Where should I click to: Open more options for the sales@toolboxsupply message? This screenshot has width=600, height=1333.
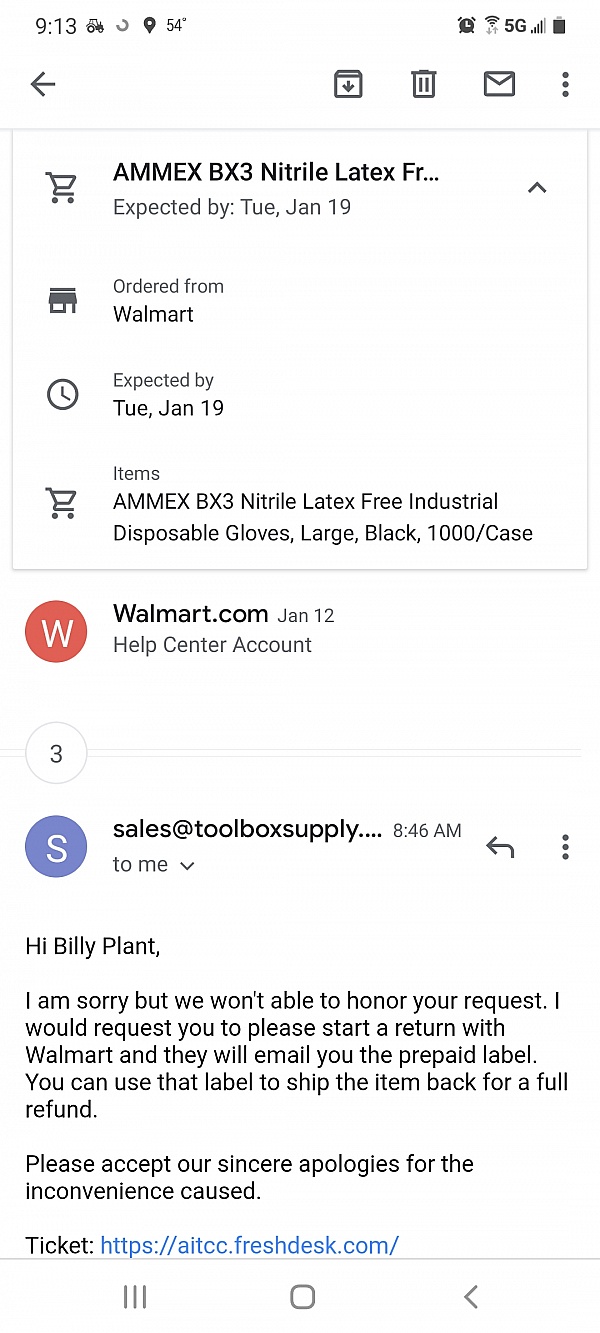565,848
